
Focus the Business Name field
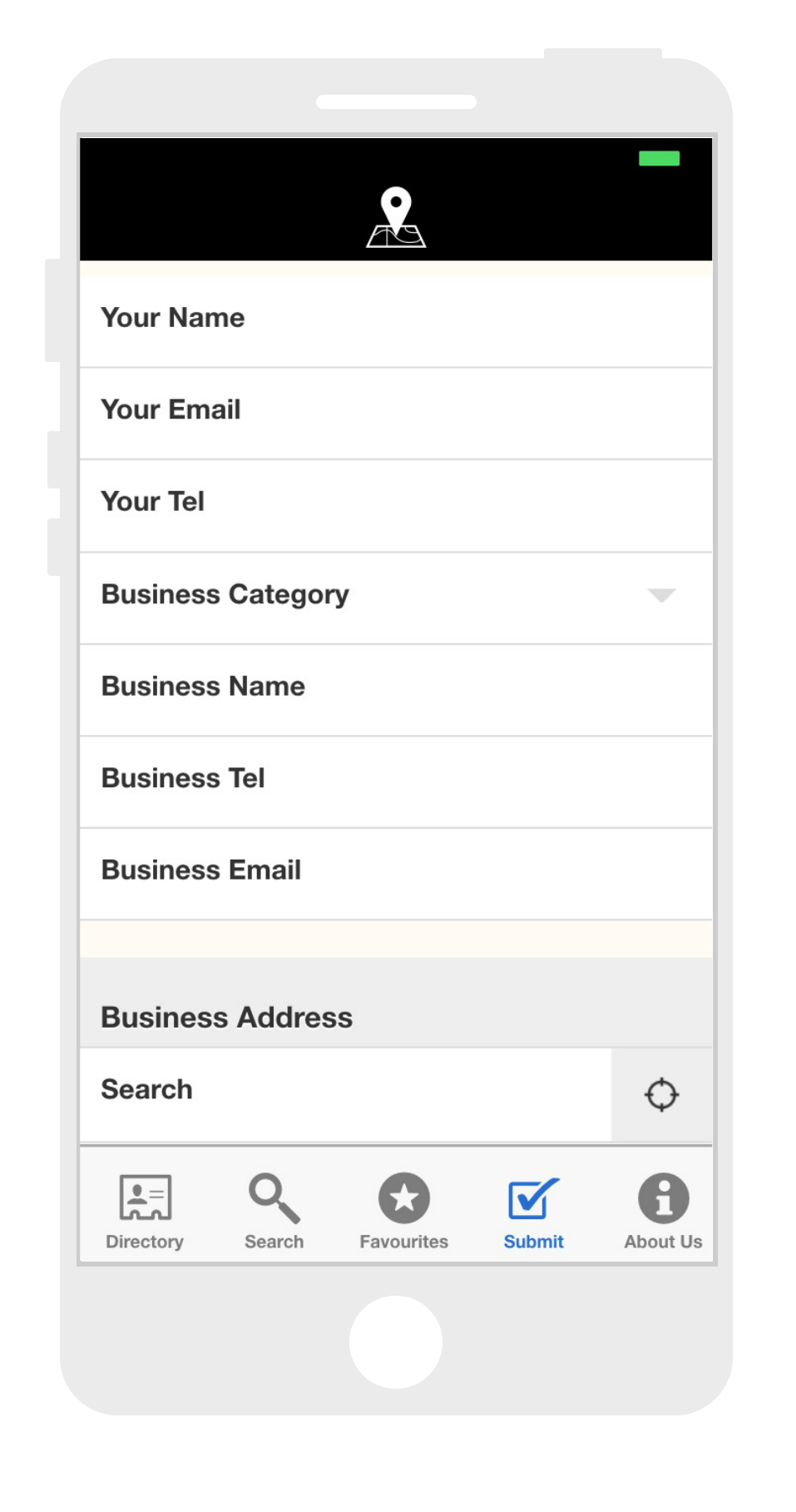point(396,687)
